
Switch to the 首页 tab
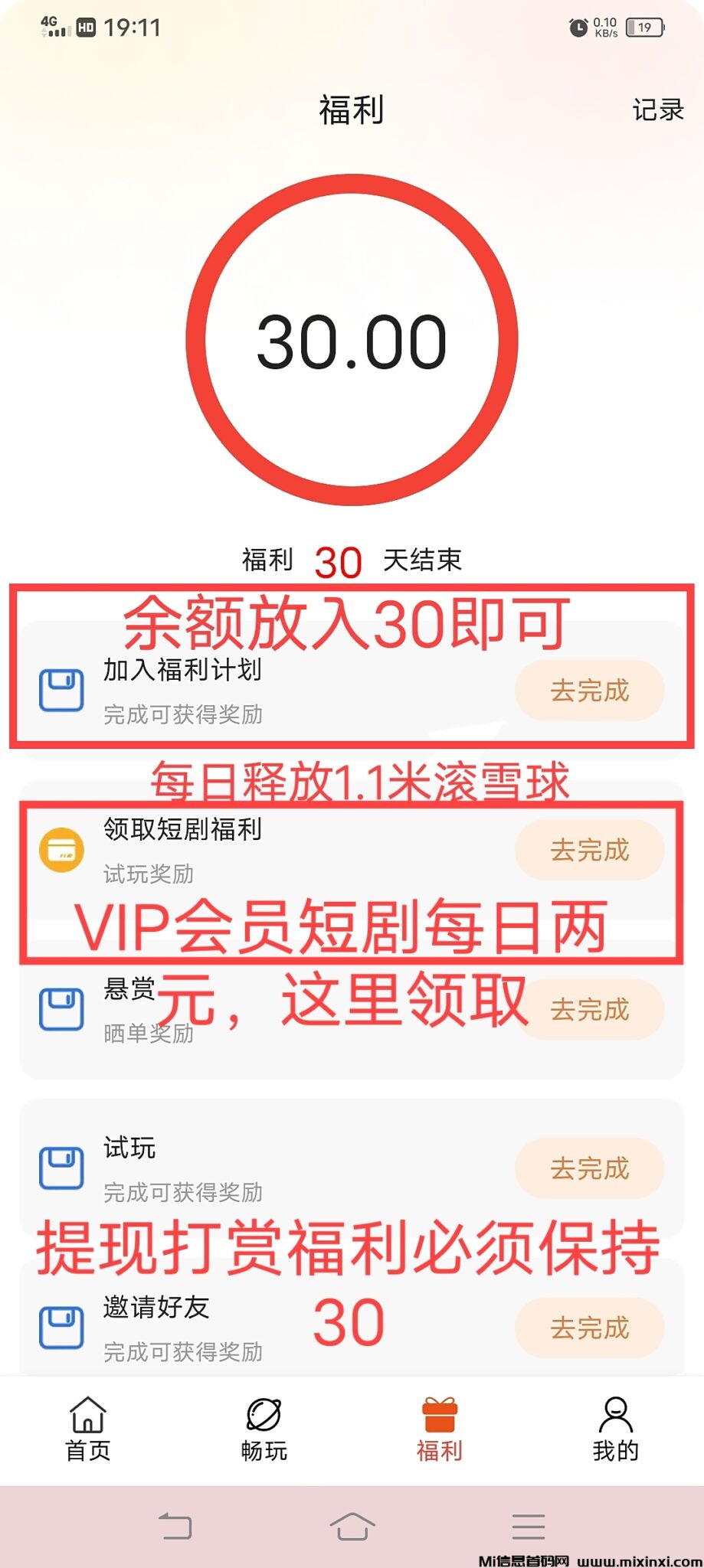coord(88,1429)
